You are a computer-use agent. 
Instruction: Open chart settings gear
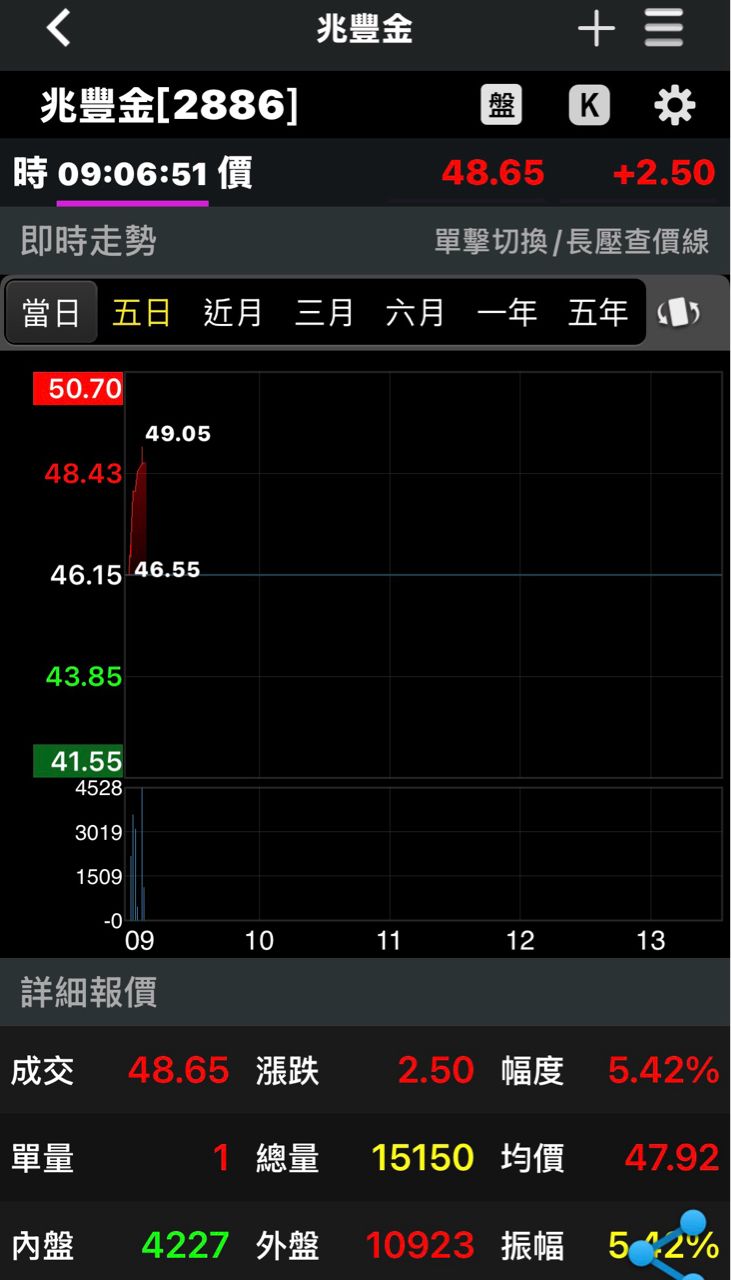[674, 105]
